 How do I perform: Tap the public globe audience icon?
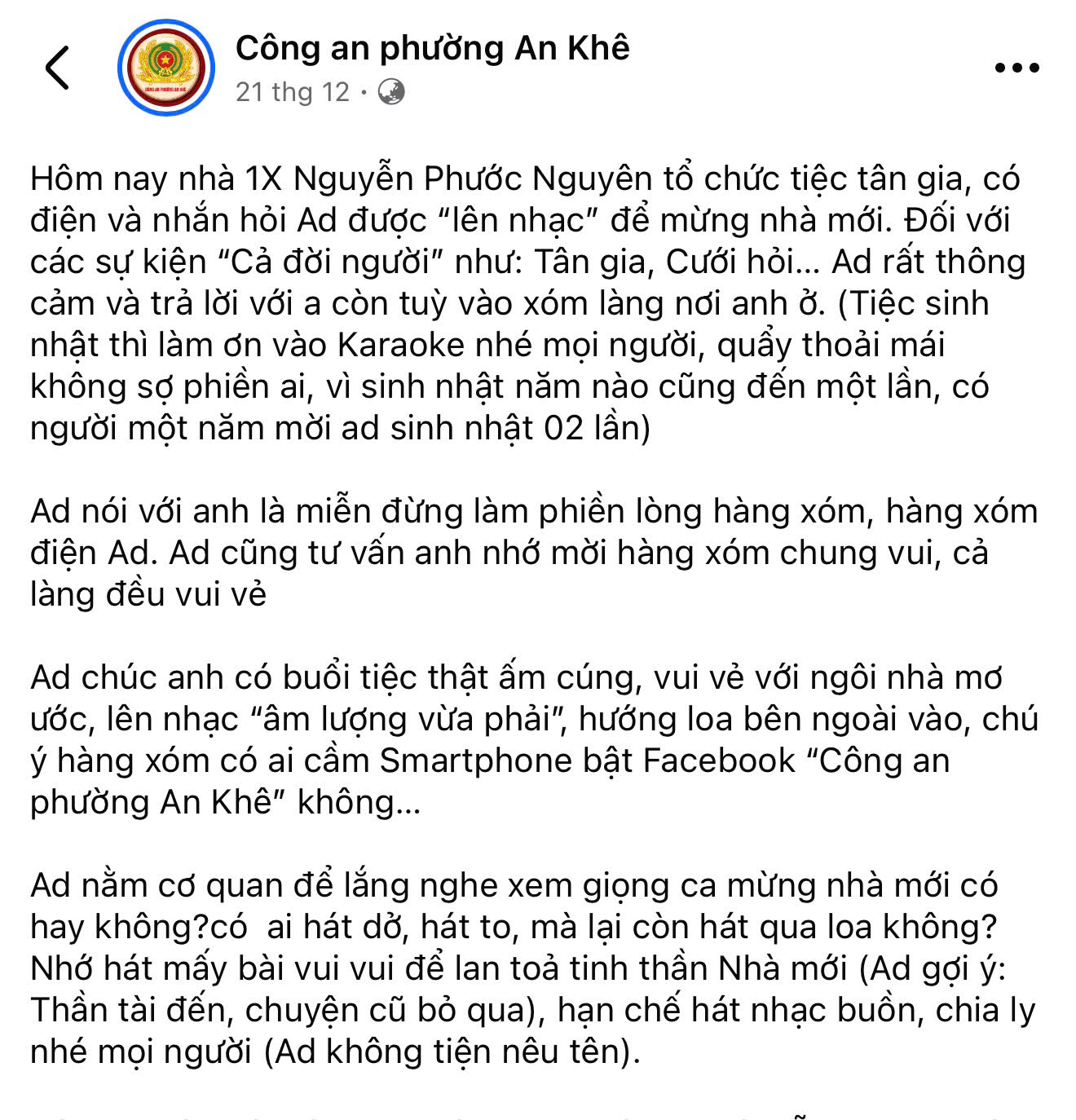coord(391,92)
